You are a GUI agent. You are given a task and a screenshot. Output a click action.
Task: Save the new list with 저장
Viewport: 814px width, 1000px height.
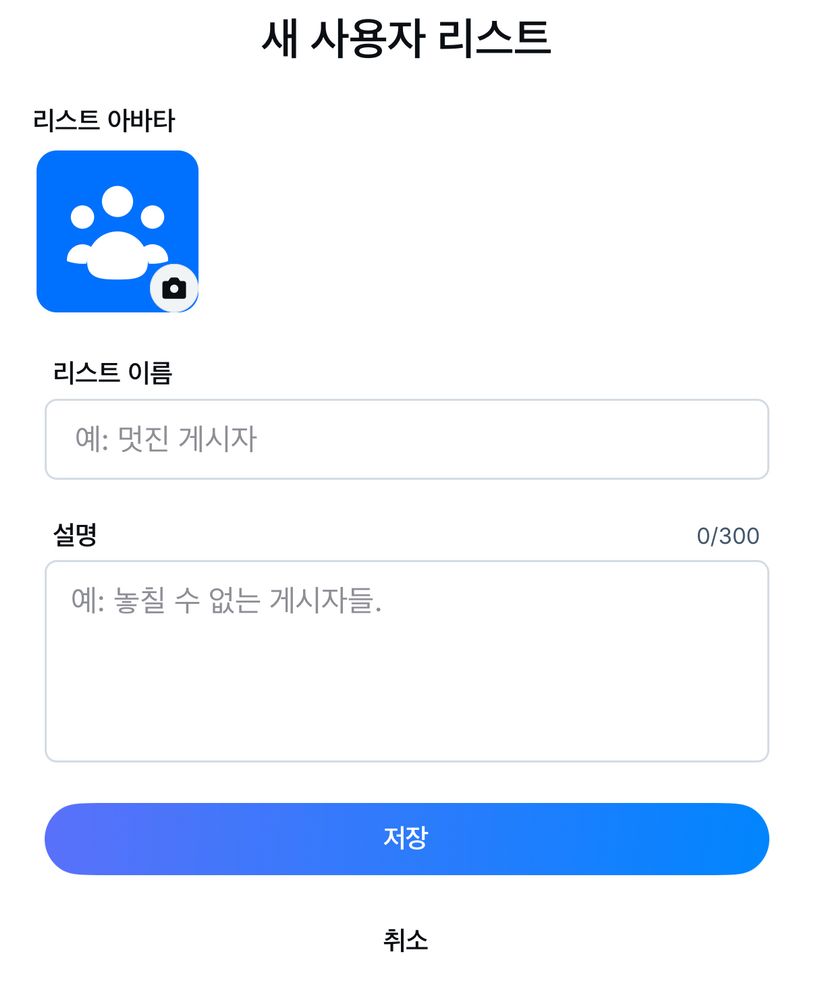[406, 839]
